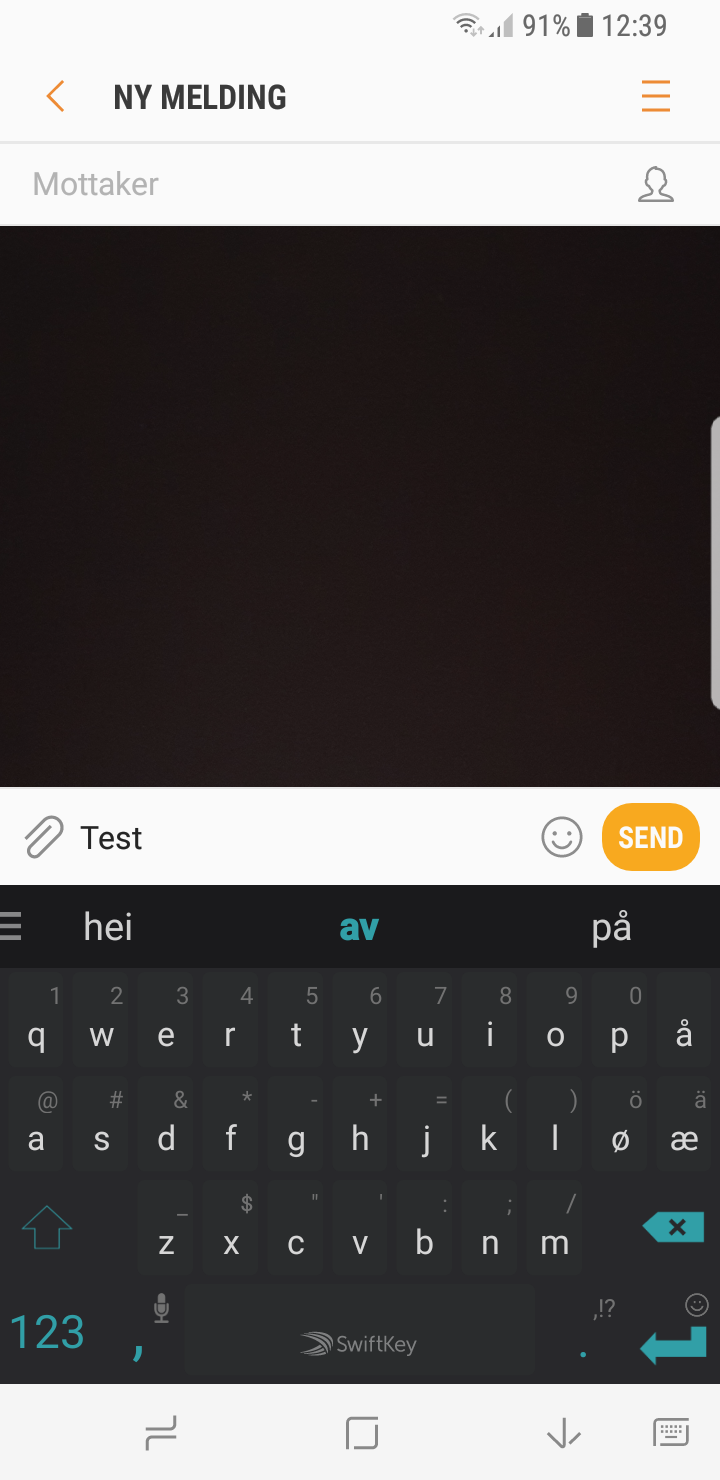This screenshot has width=720, height=1480.
Task: Choose the suggestion "hei"
Action: coord(108,927)
